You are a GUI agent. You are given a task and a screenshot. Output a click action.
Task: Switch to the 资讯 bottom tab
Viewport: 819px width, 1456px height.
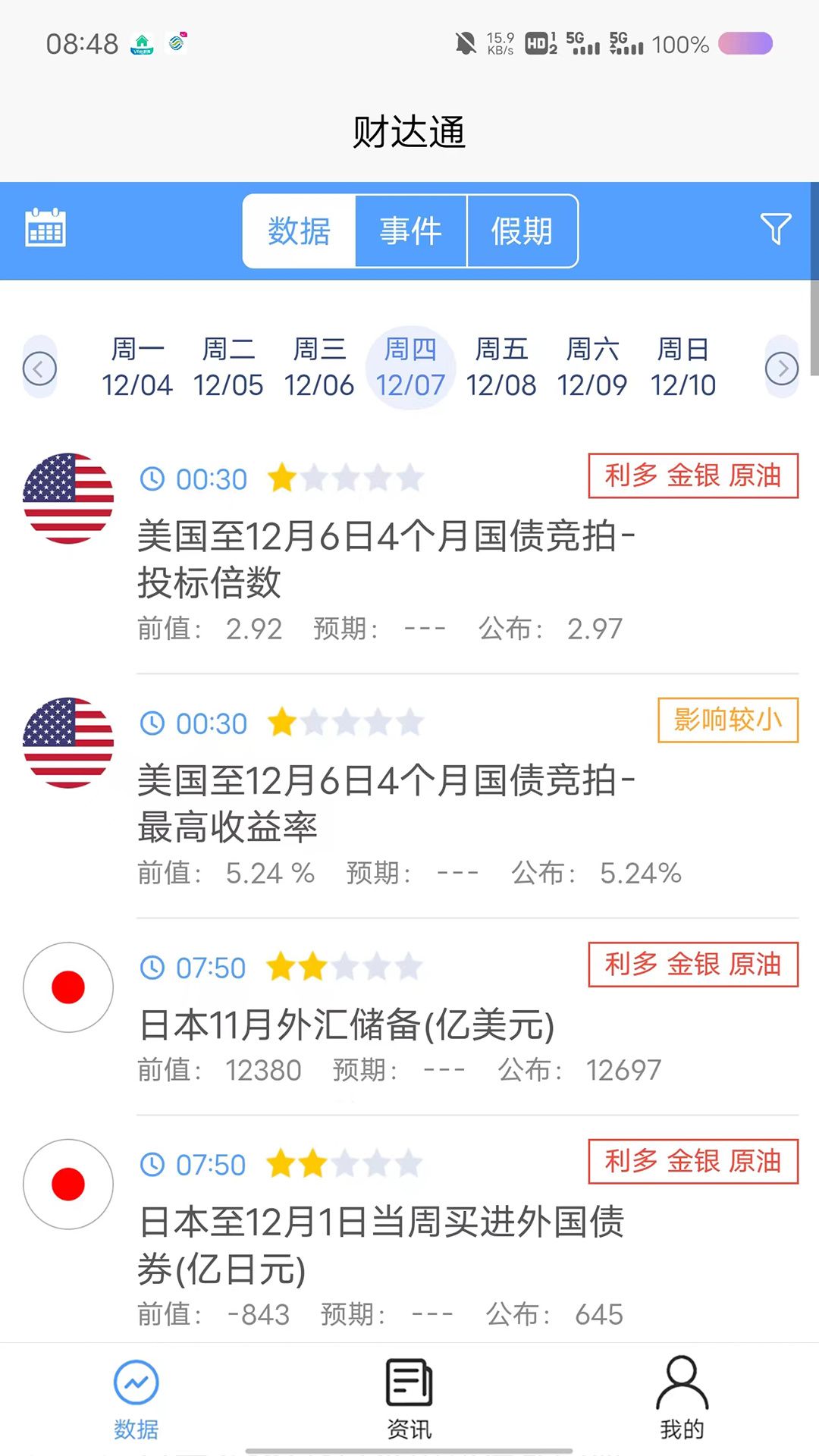(409, 1398)
